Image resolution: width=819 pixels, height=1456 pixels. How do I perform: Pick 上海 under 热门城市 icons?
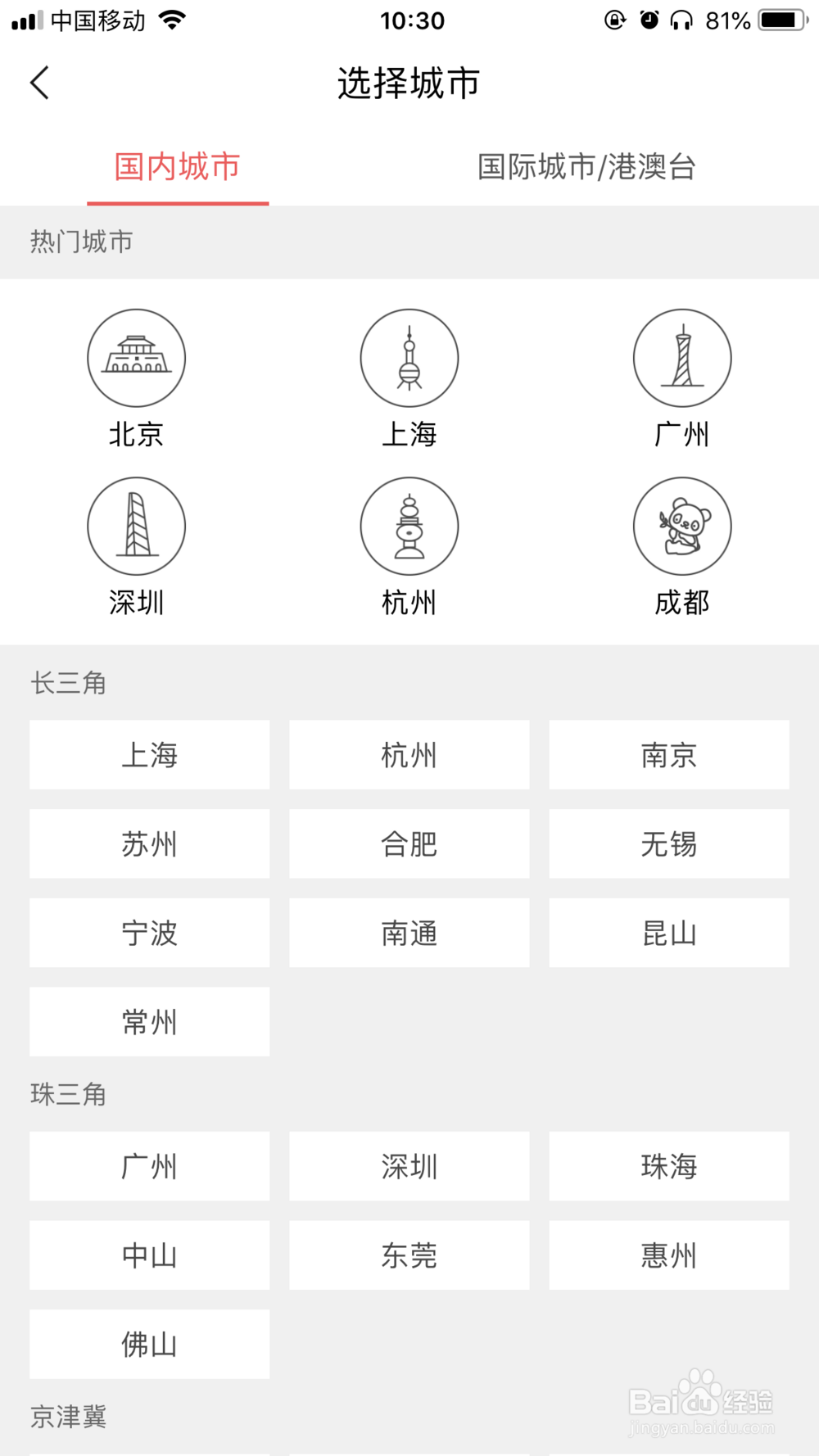(x=409, y=378)
